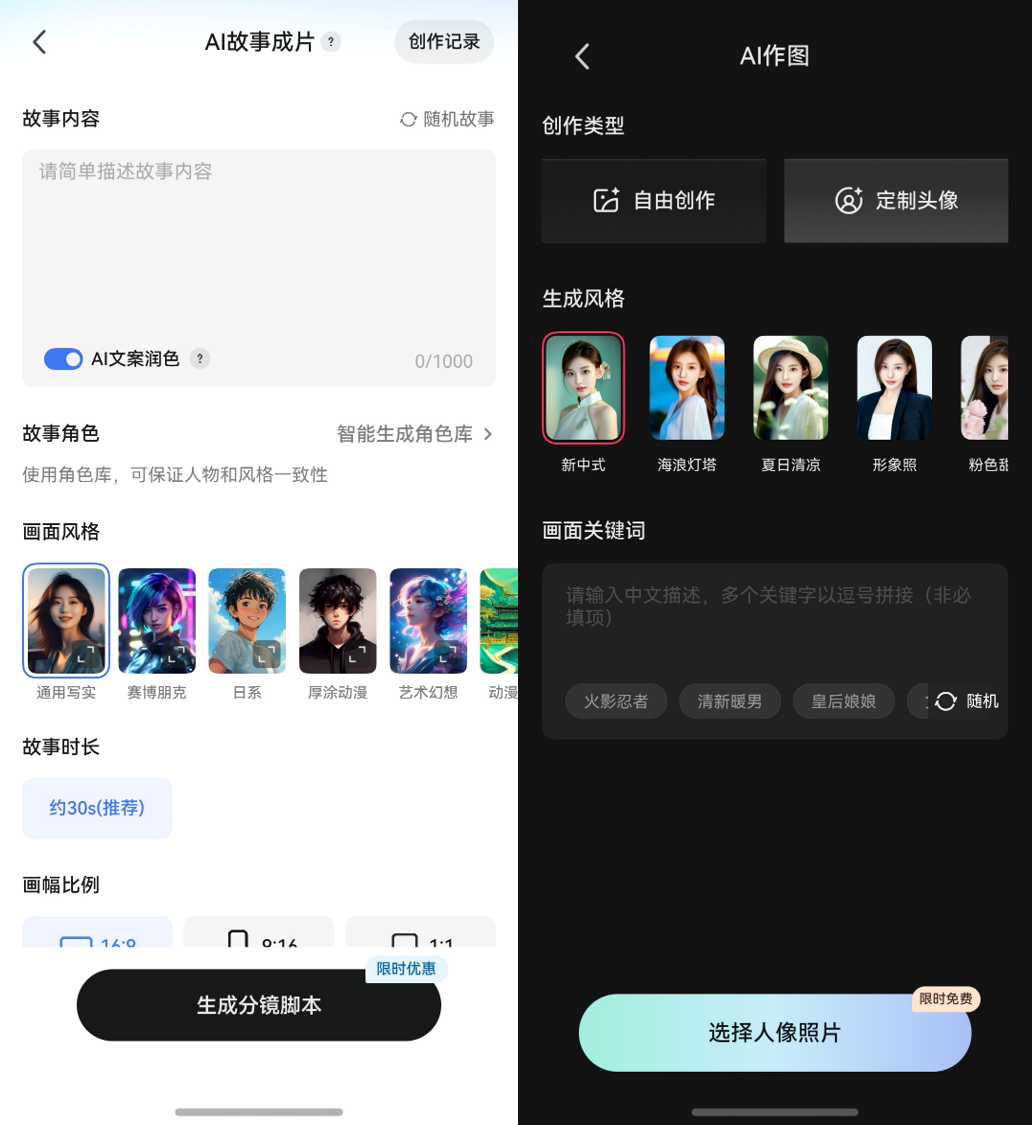Open 智能生成角色库 via its chevron
The height and width of the screenshot is (1125, 1032).
(x=487, y=434)
